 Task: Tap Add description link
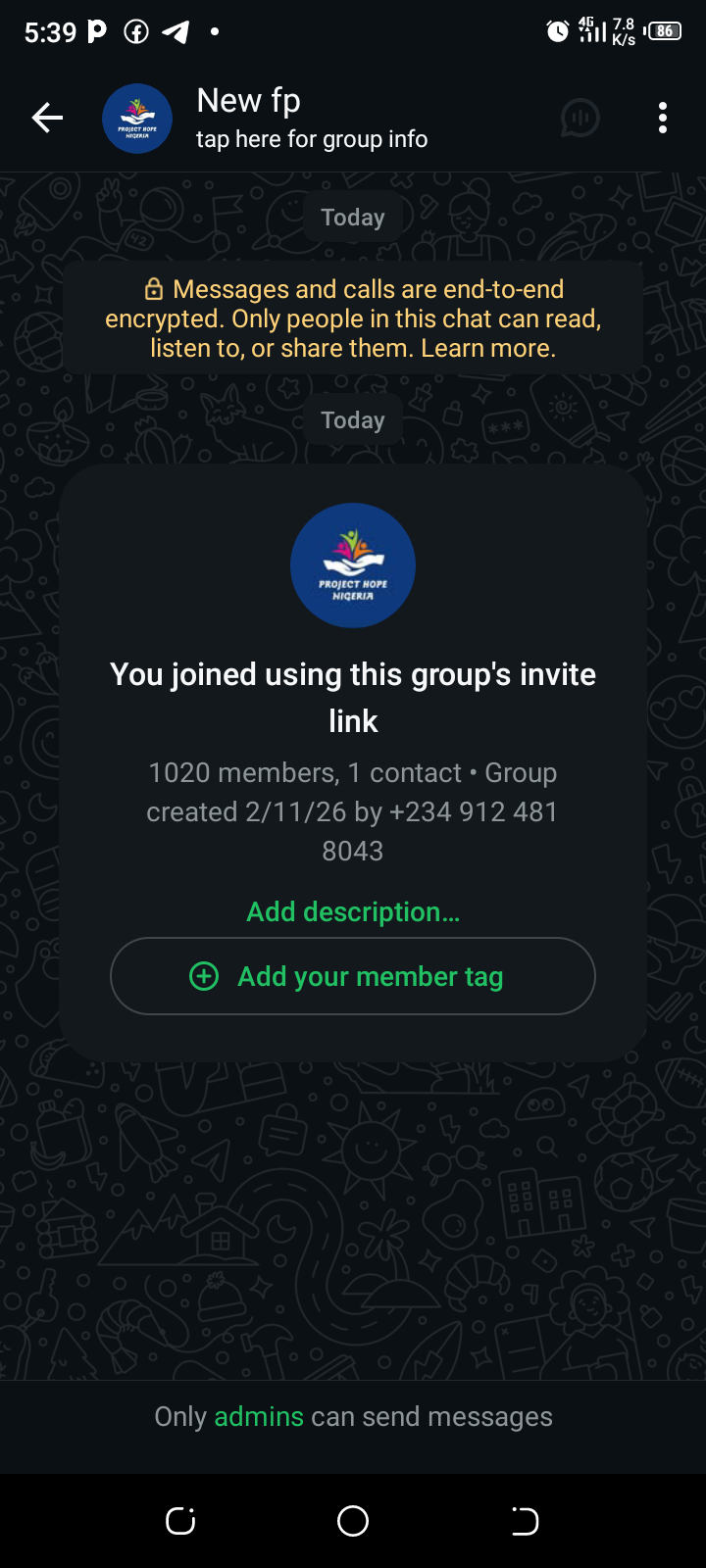point(353,912)
